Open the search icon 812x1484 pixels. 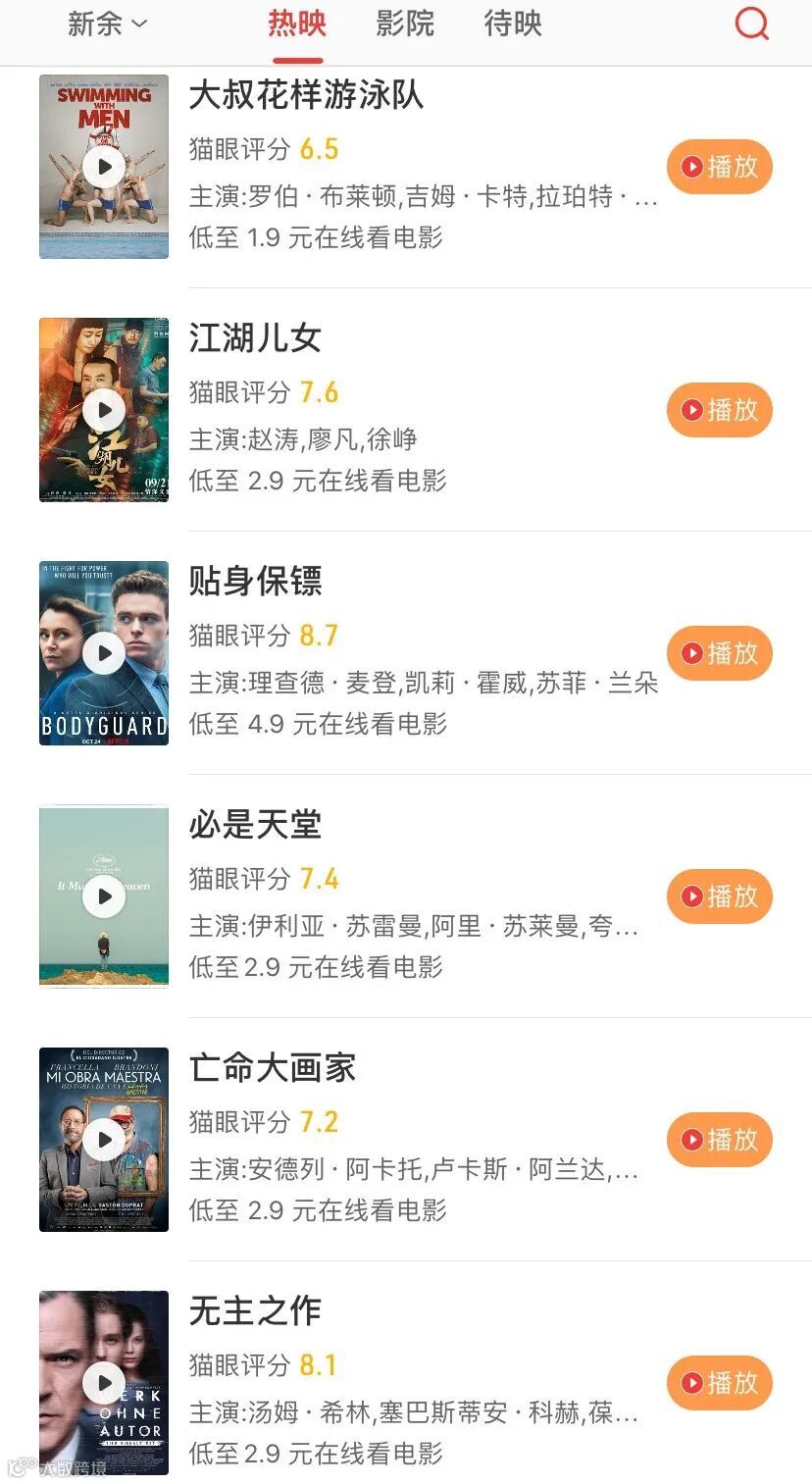[751, 24]
